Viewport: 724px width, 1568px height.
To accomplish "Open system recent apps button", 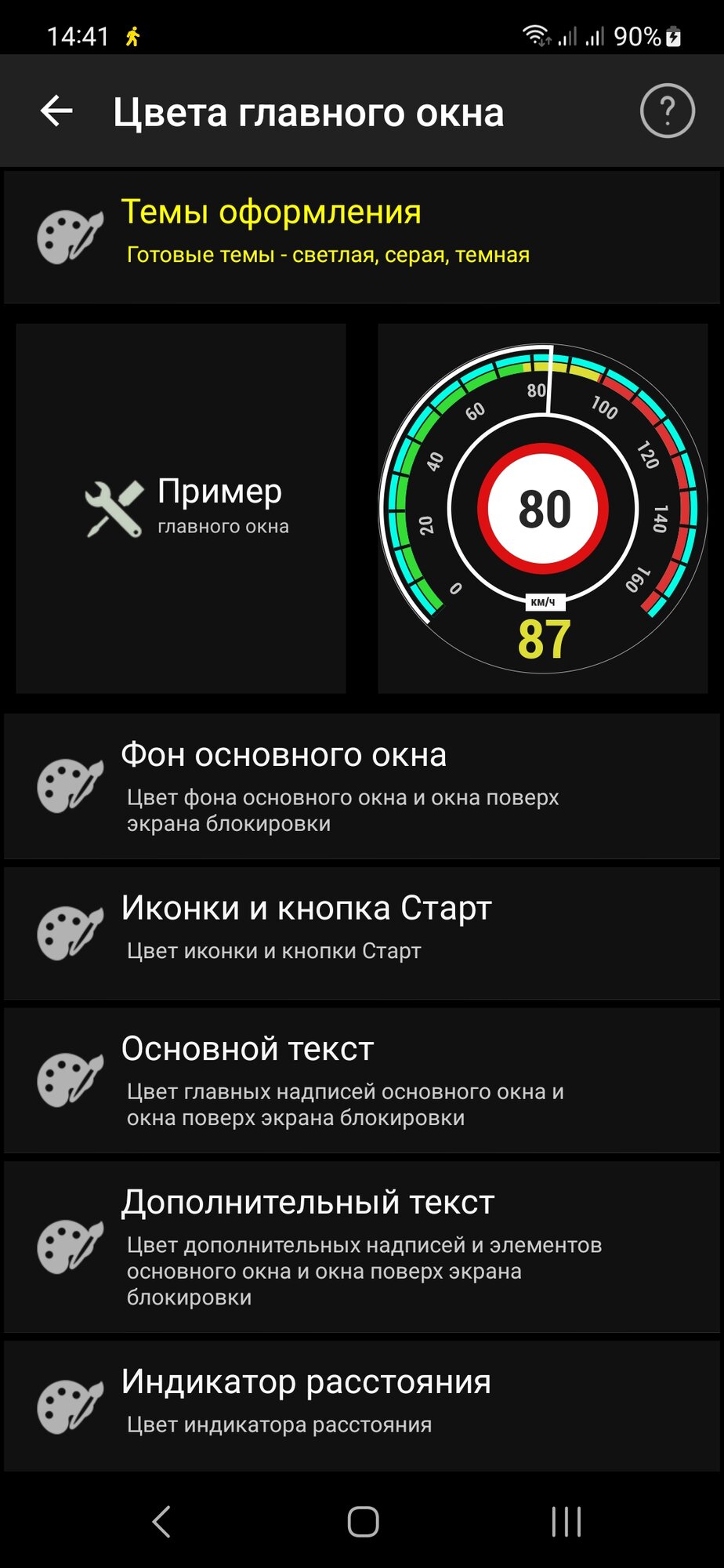I will click(x=566, y=1522).
